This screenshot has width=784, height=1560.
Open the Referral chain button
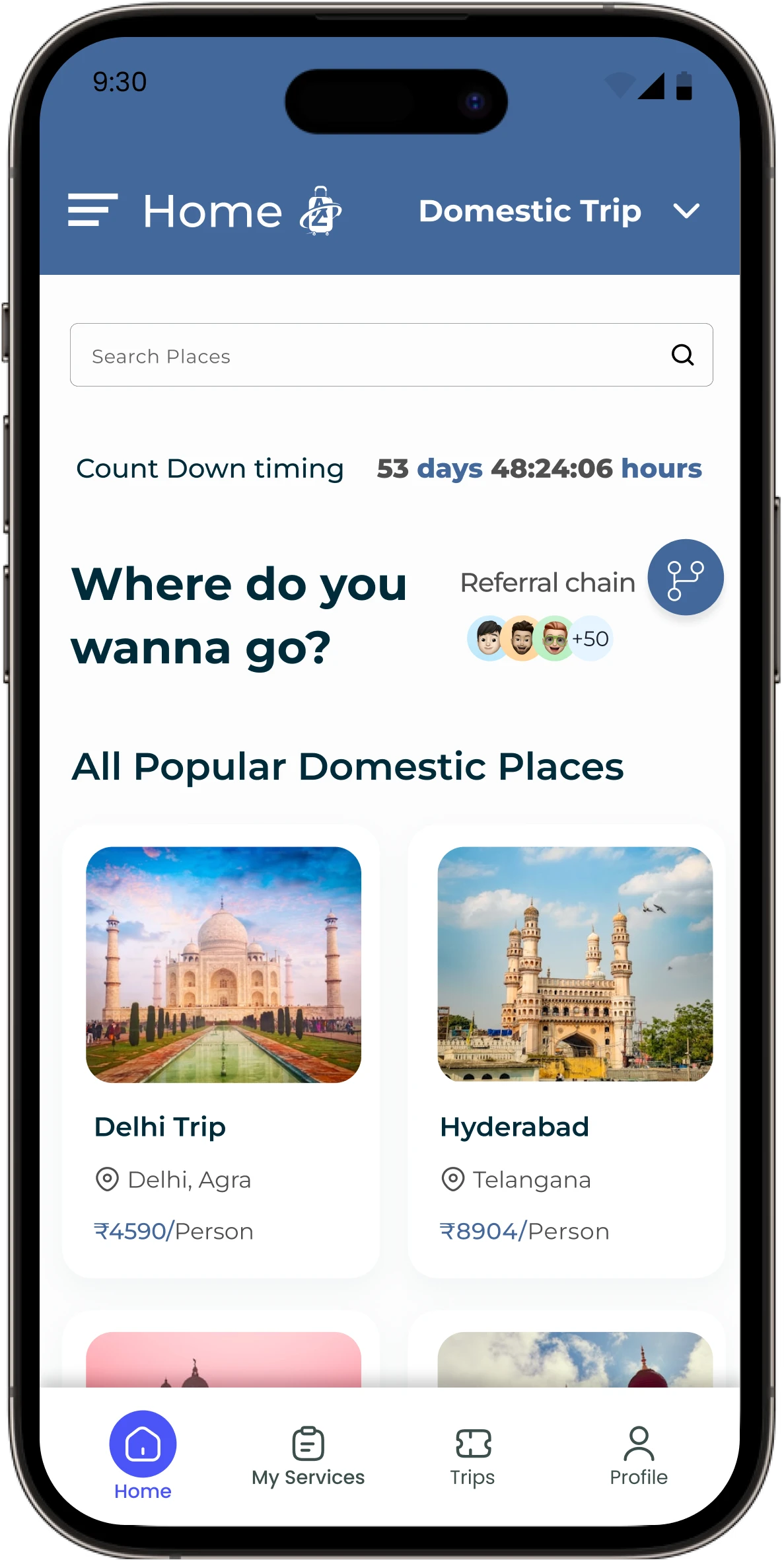685,577
